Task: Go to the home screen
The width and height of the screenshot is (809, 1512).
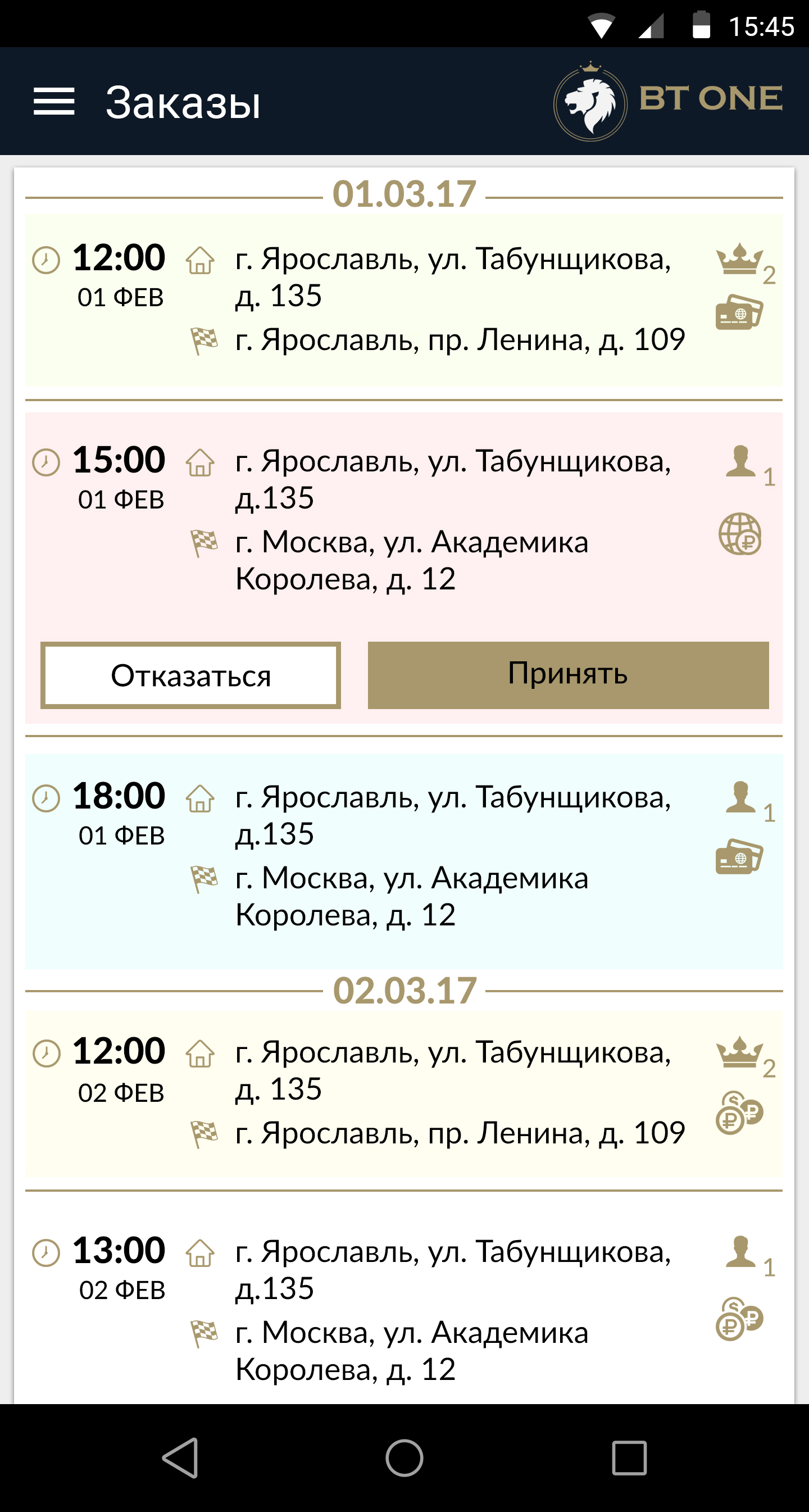Action: [404, 1457]
